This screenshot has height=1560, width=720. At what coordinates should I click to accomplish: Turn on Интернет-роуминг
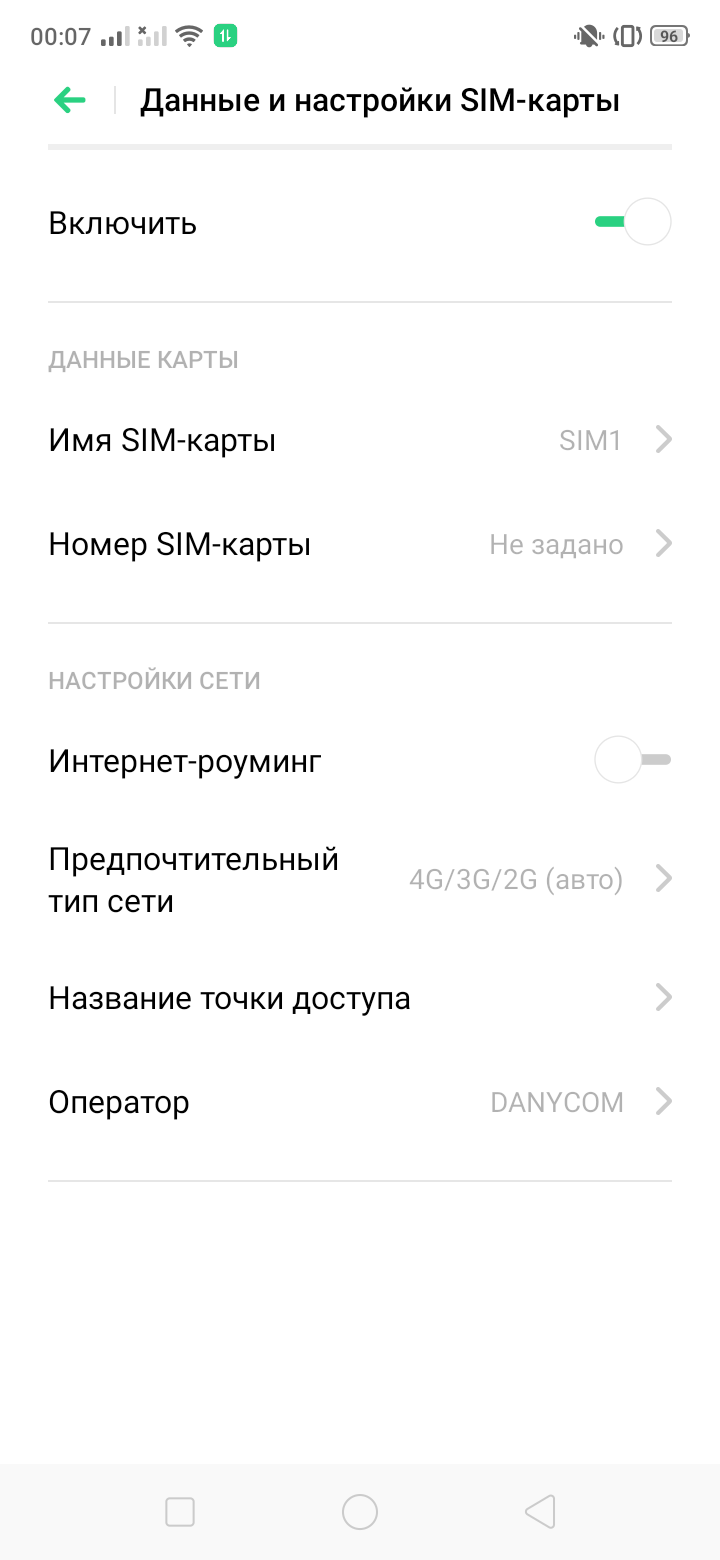632,760
